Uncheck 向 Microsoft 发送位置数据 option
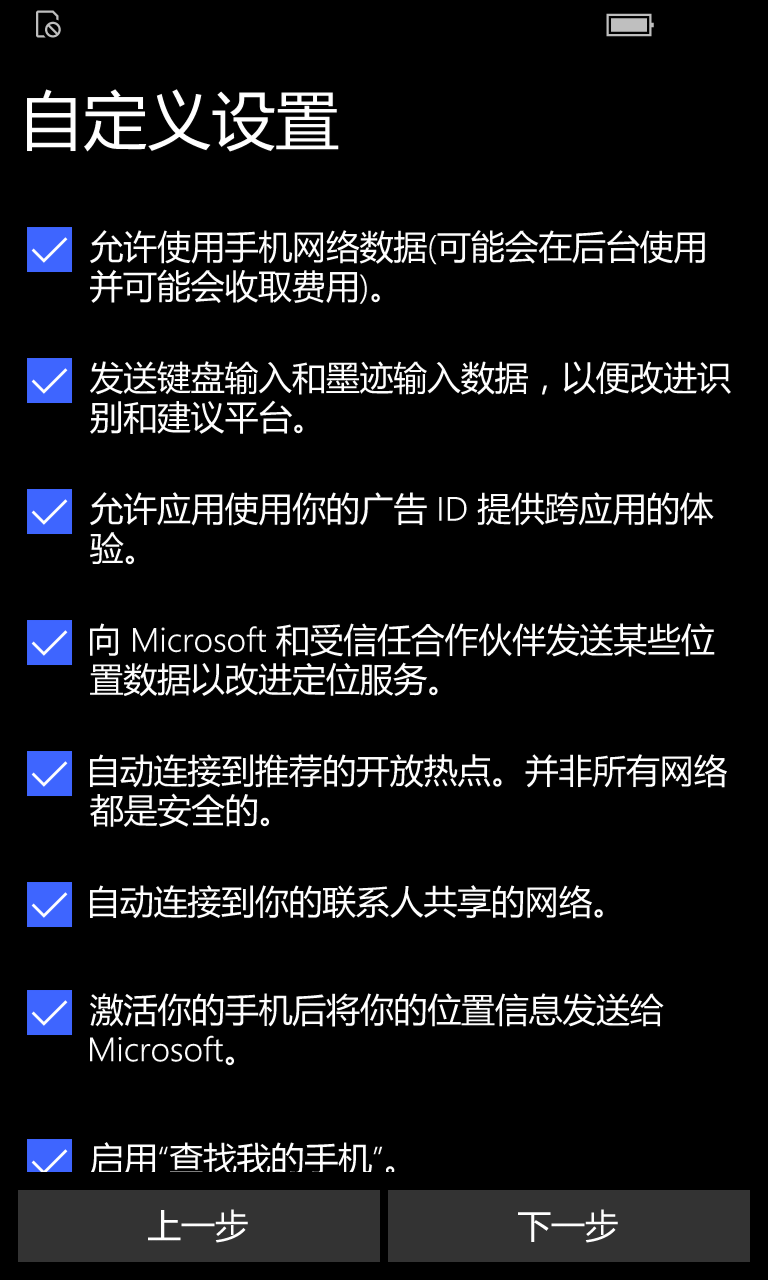The image size is (768, 1280). tap(49, 642)
